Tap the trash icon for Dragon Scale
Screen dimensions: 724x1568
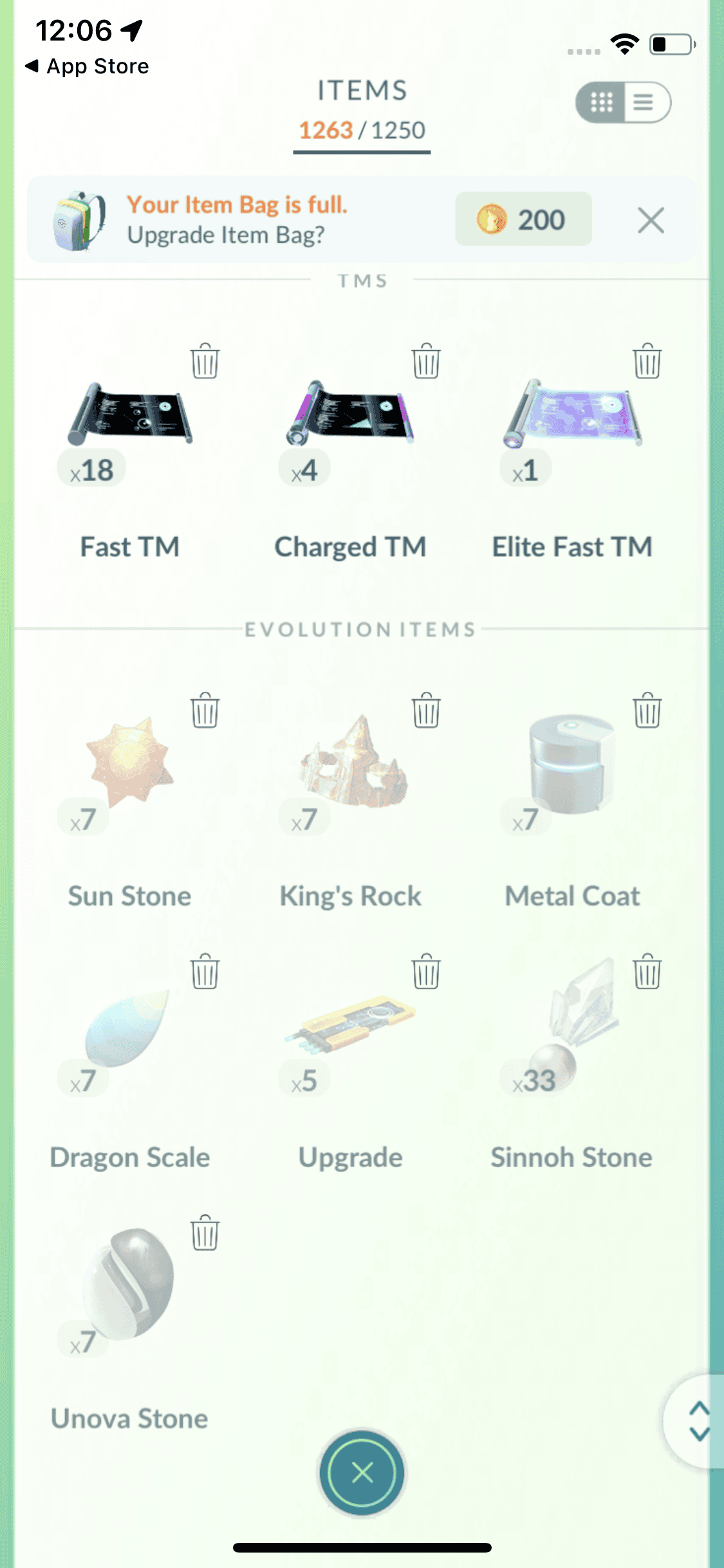click(205, 972)
